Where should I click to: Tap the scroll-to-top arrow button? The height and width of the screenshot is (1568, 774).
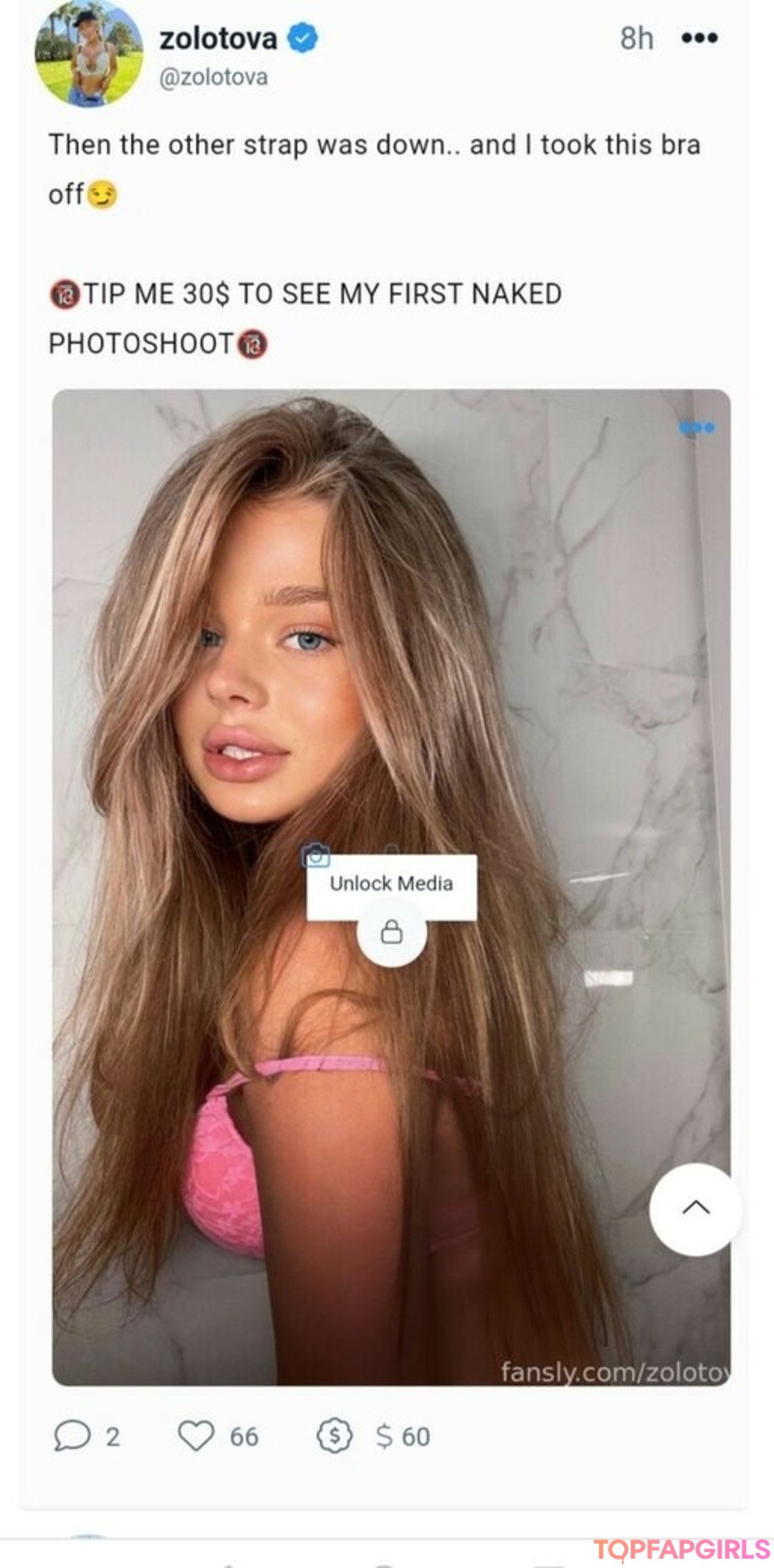click(x=695, y=1208)
